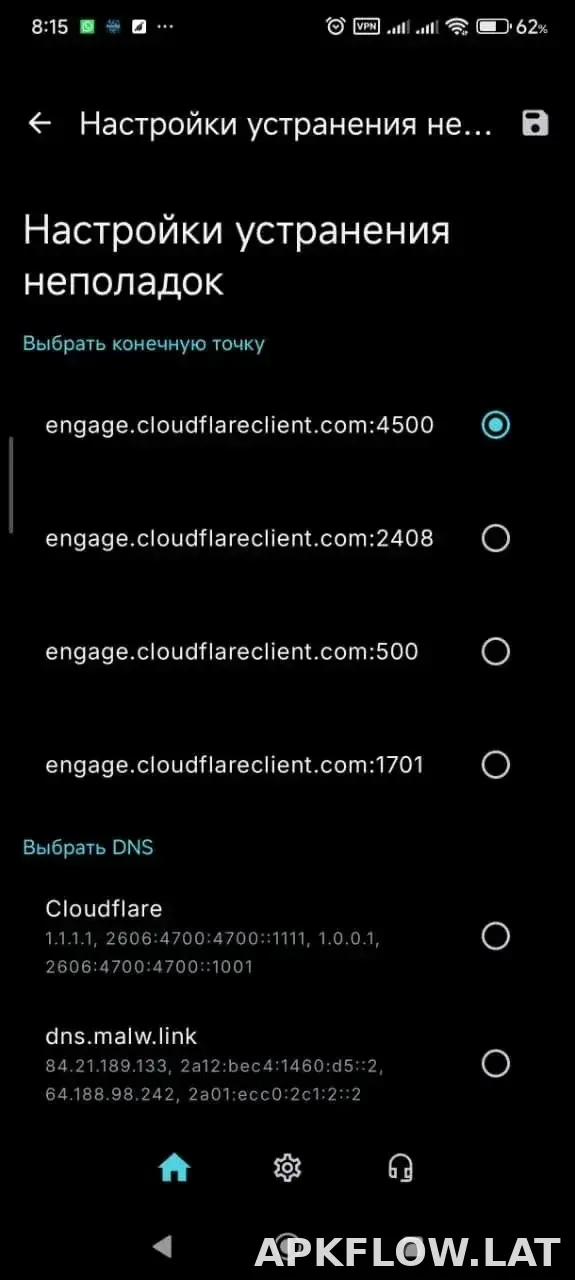Open the support headset tab
Screen dimensions: 575x1280
401,1167
